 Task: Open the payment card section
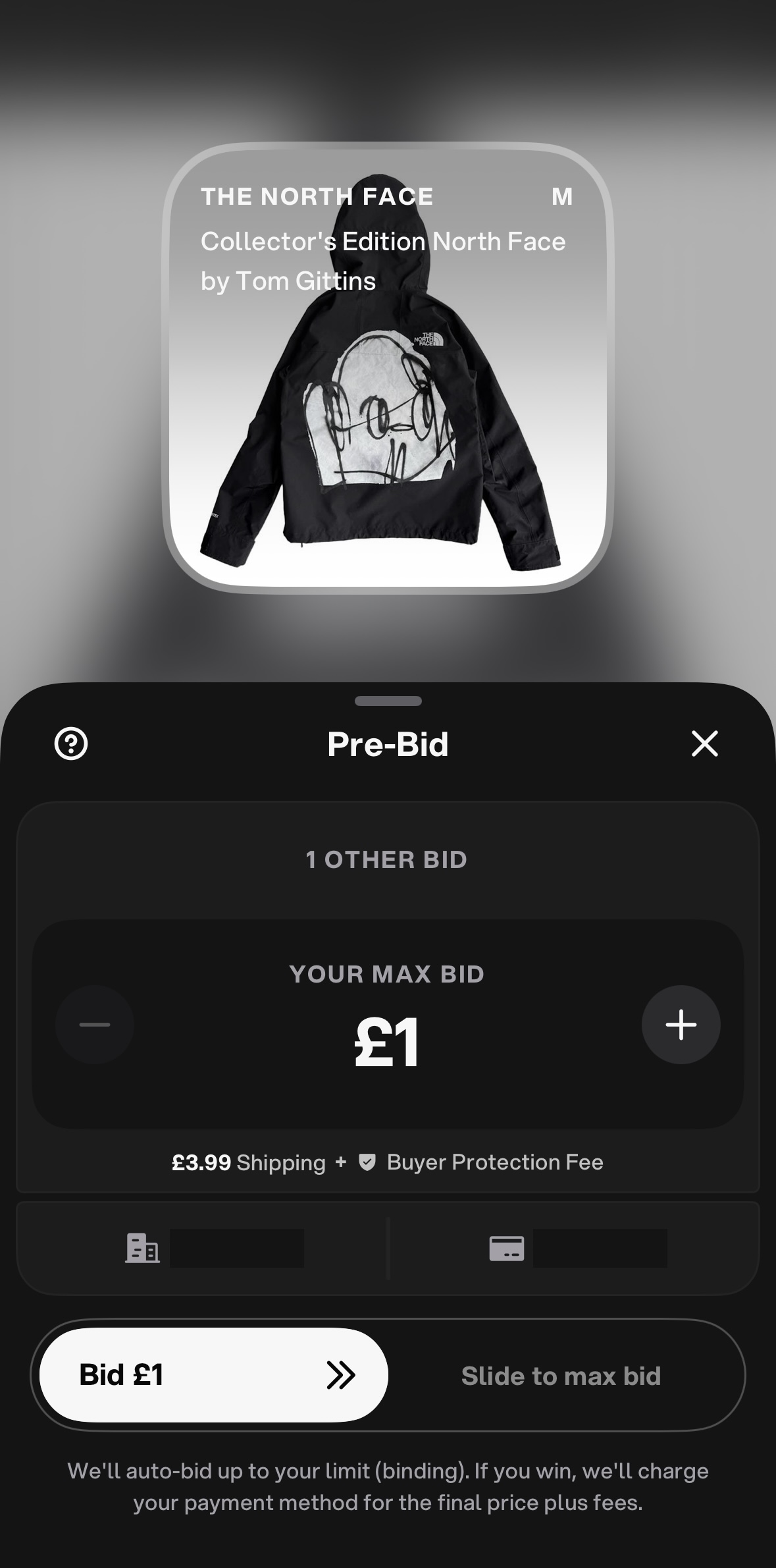coord(574,1248)
